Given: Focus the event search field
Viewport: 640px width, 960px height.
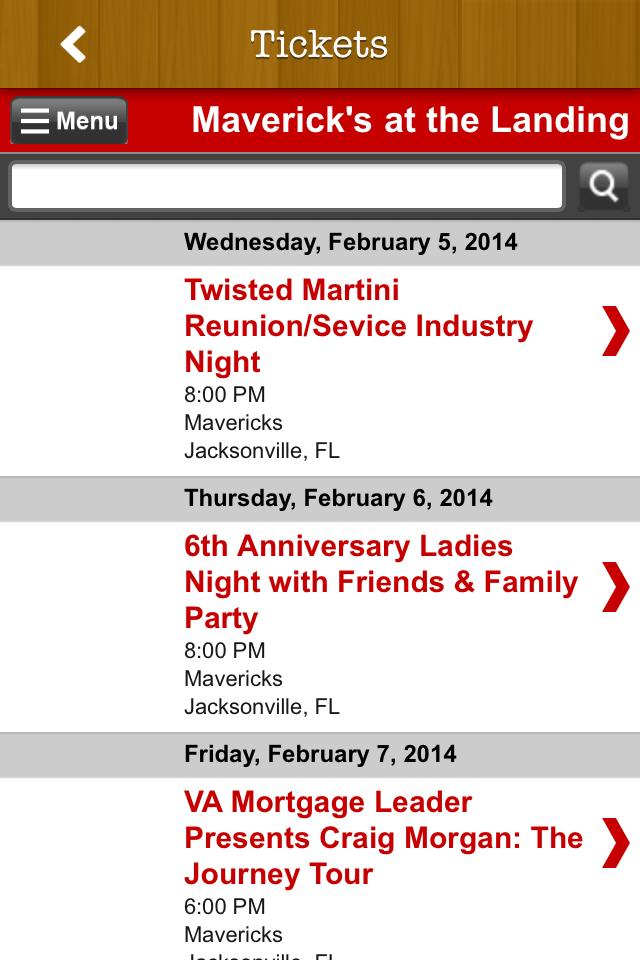Looking at the screenshot, I should (287, 186).
